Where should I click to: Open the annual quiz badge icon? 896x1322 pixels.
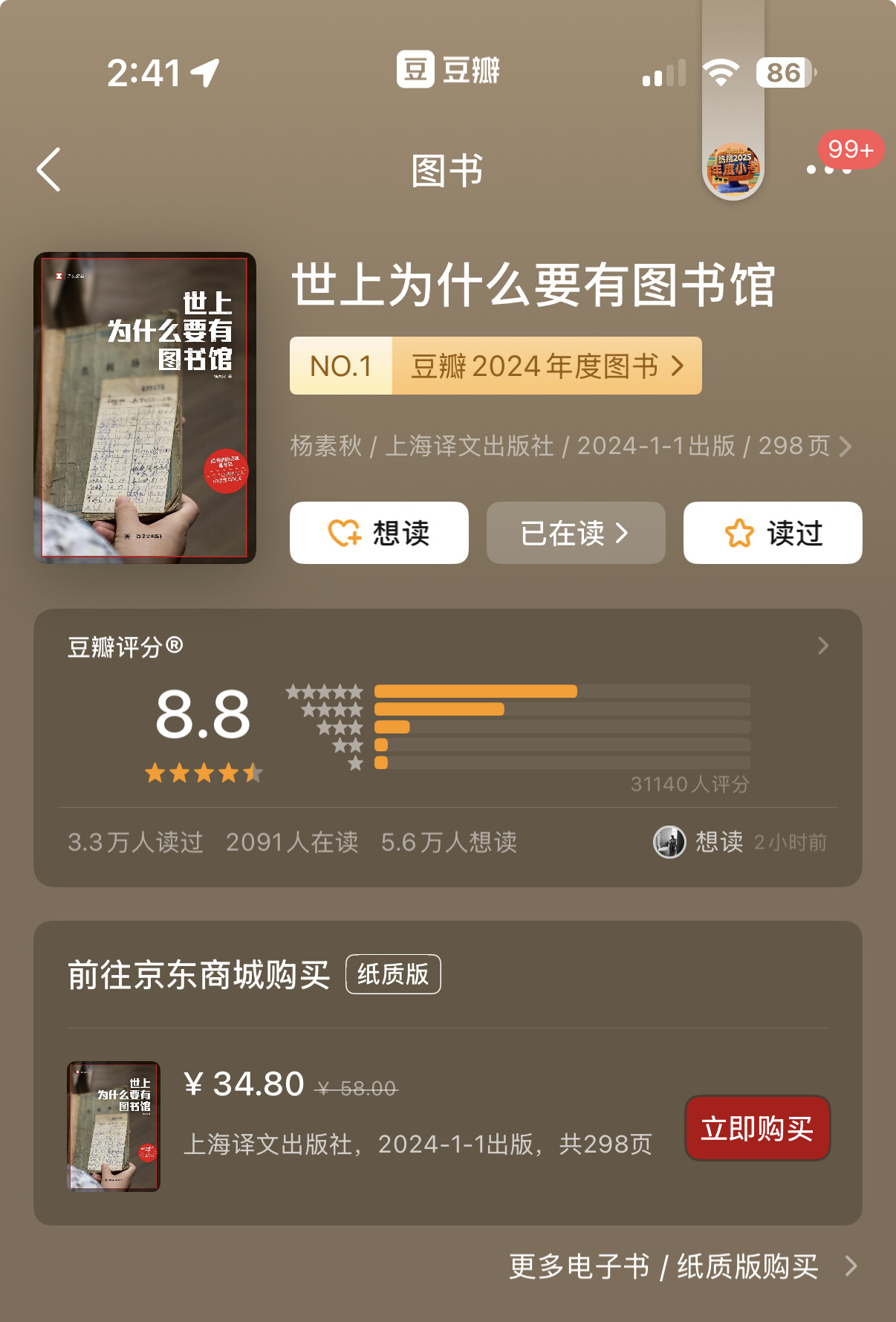(x=733, y=170)
